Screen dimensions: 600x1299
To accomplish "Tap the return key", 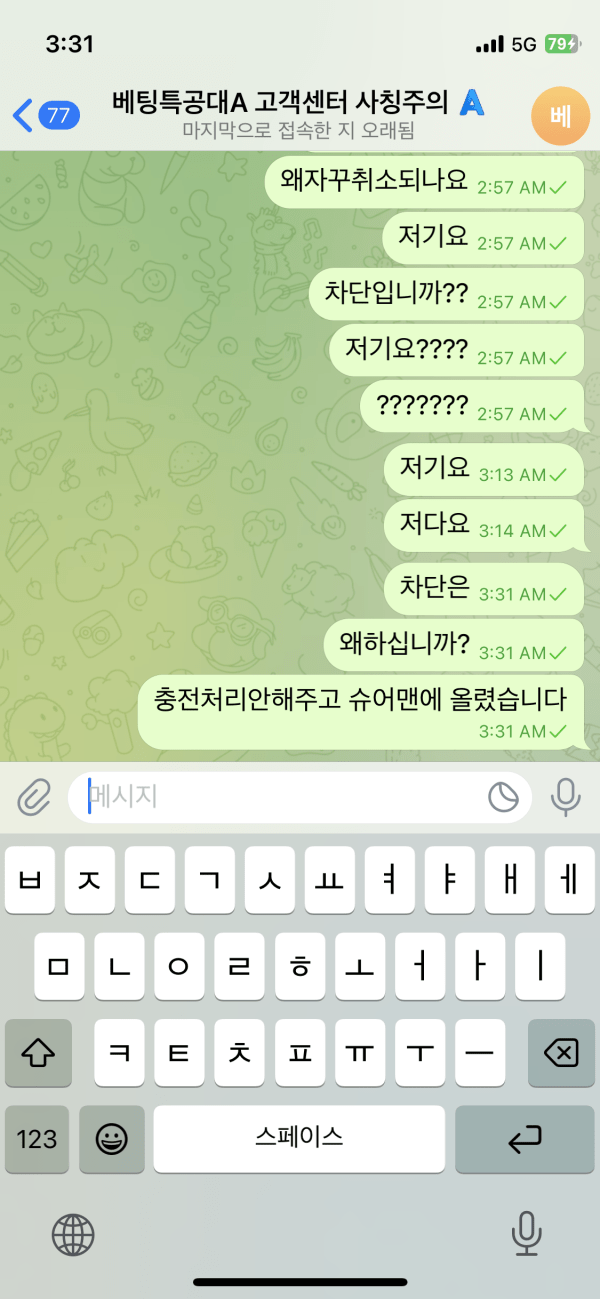I will click(x=525, y=1139).
